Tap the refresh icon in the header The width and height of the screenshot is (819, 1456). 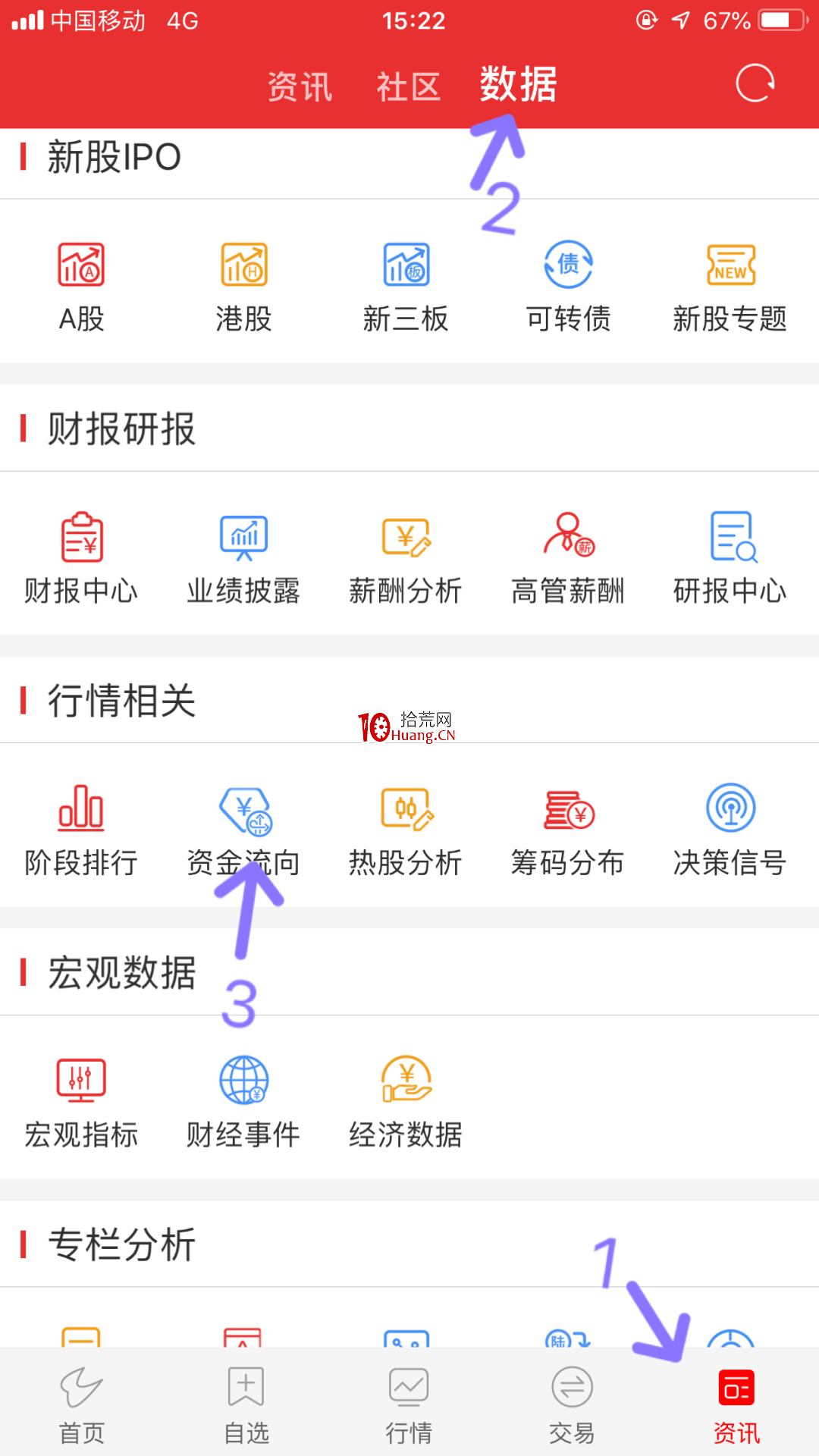[755, 83]
